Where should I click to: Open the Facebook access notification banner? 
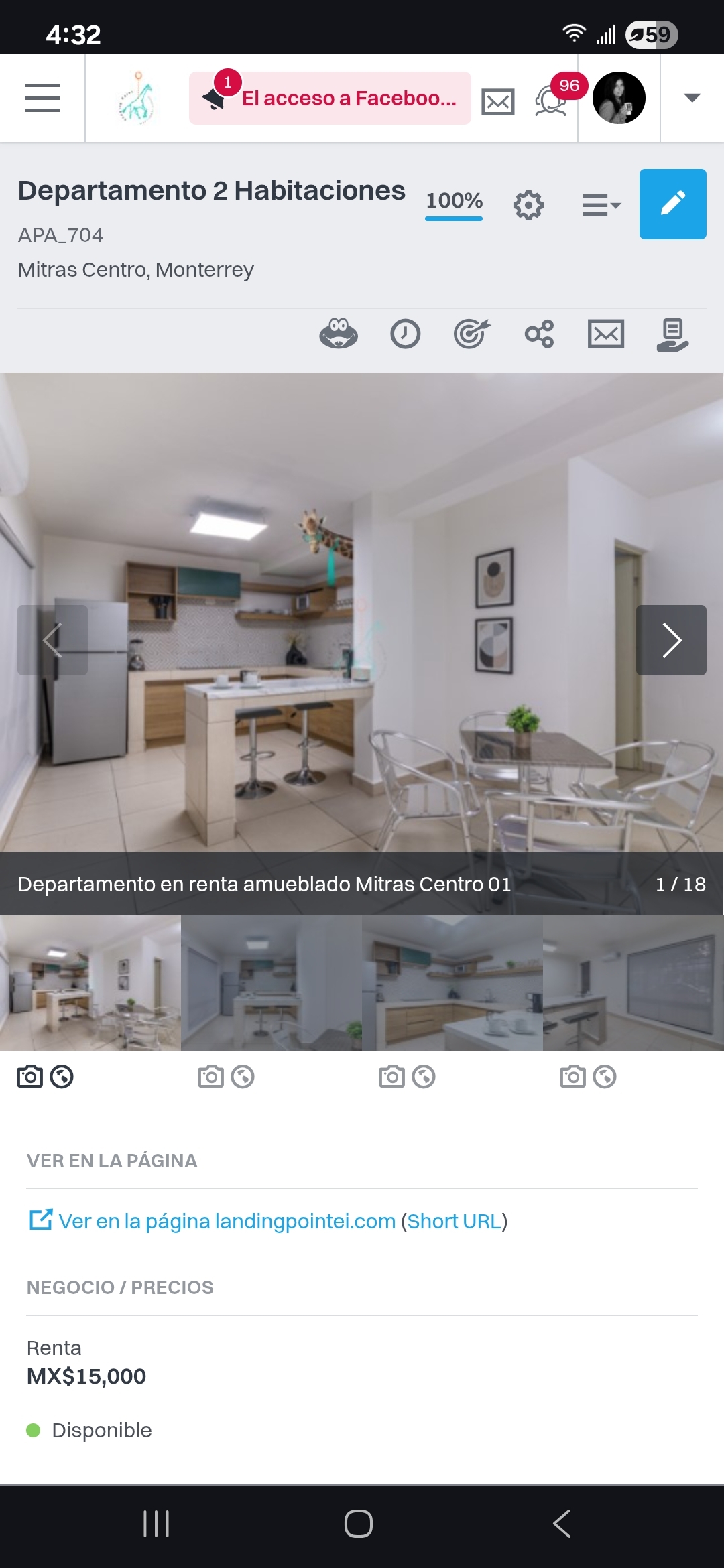pyautogui.click(x=330, y=98)
